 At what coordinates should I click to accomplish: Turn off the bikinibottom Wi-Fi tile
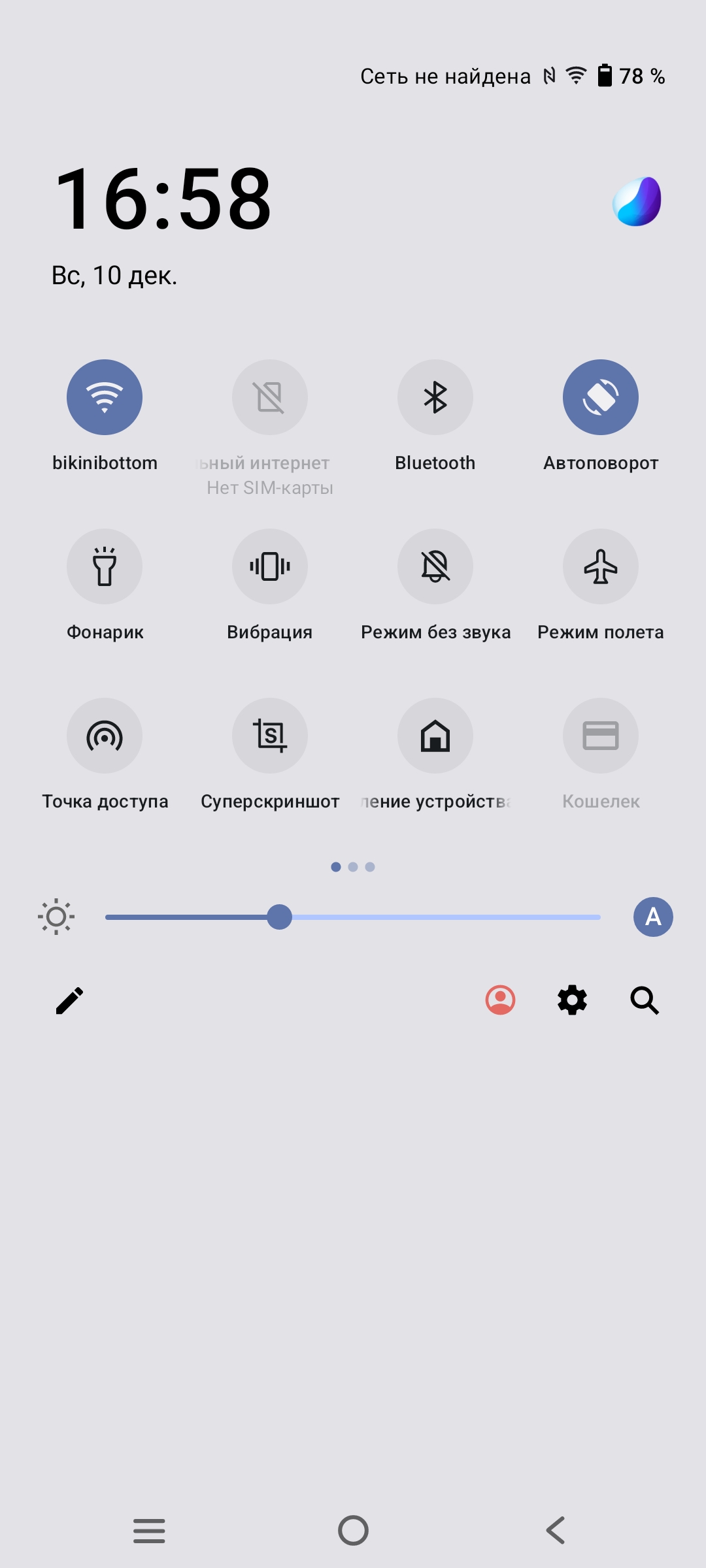(x=105, y=397)
